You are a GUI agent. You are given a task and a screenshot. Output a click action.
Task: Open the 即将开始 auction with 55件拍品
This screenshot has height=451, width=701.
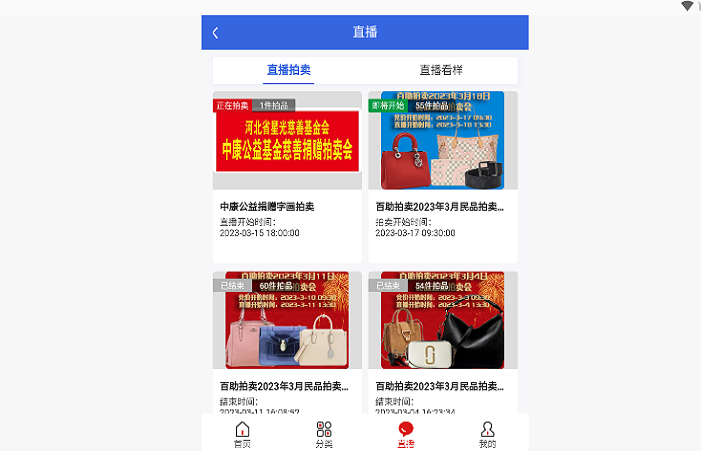tap(442, 175)
